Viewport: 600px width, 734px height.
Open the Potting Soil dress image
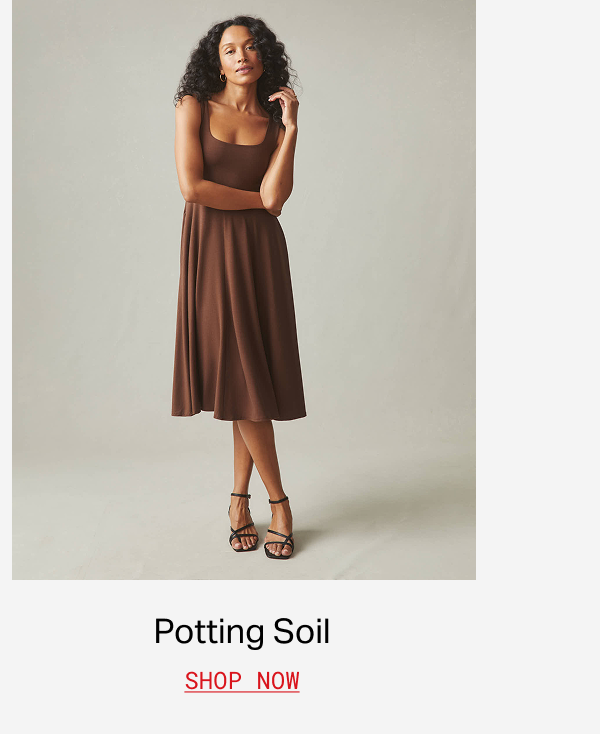(243, 290)
